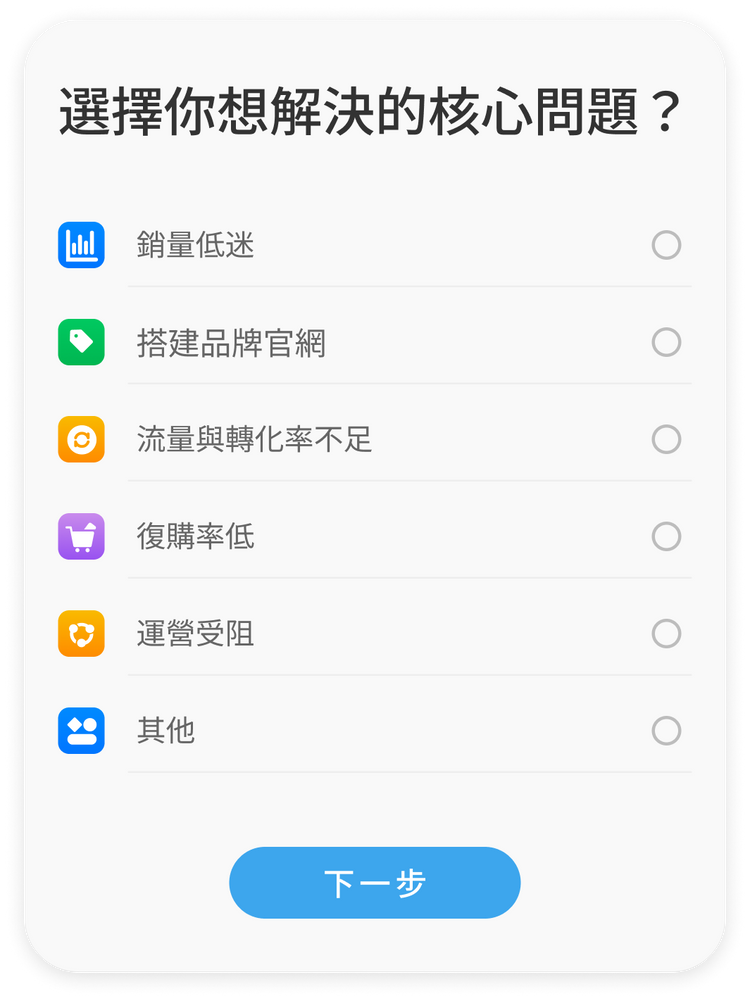Select the 復購率低 radio button
Screen dimensions: 750x1001
666,536
